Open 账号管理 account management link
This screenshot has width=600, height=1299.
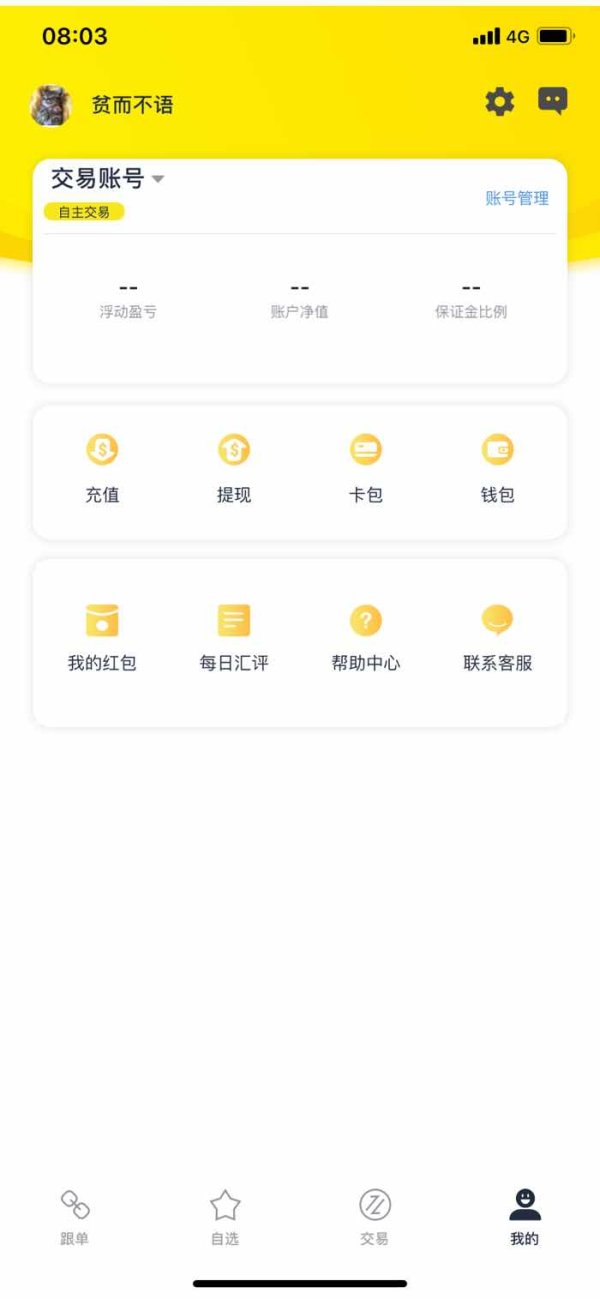pyautogui.click(x=517, y=198)
